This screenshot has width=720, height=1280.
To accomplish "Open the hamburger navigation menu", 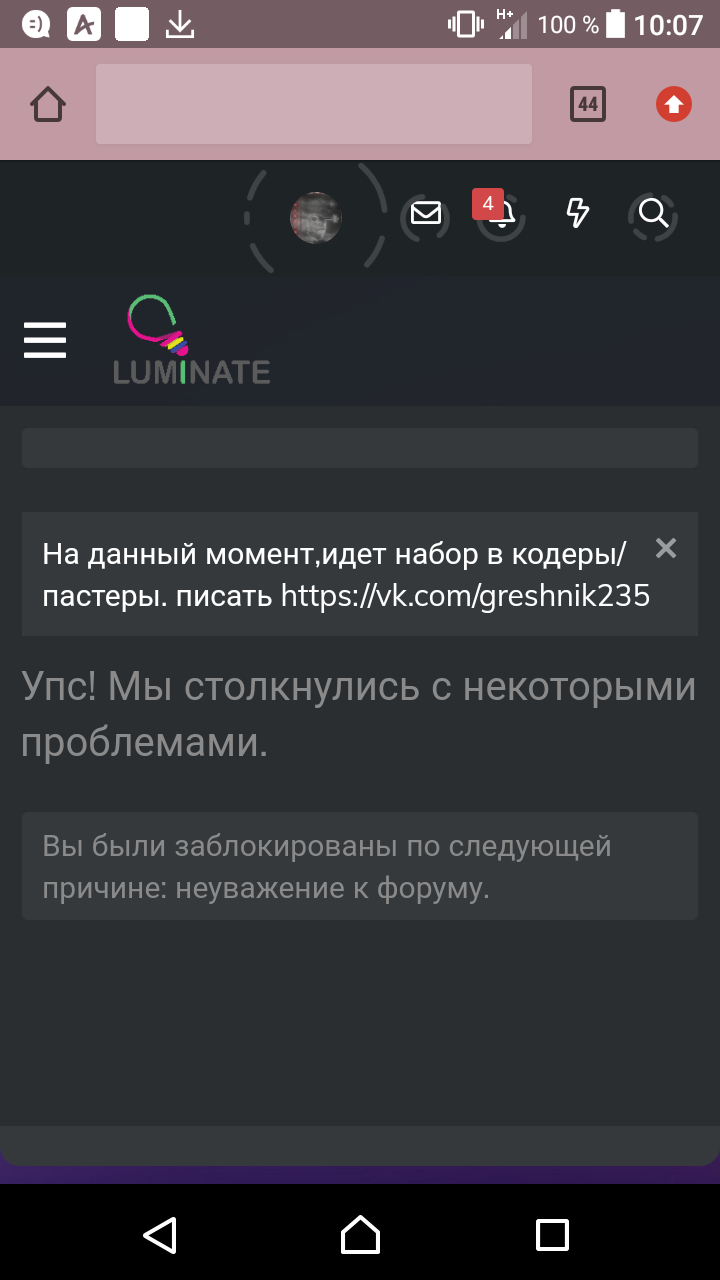I will pyautogui.click(x=45, y=341).
